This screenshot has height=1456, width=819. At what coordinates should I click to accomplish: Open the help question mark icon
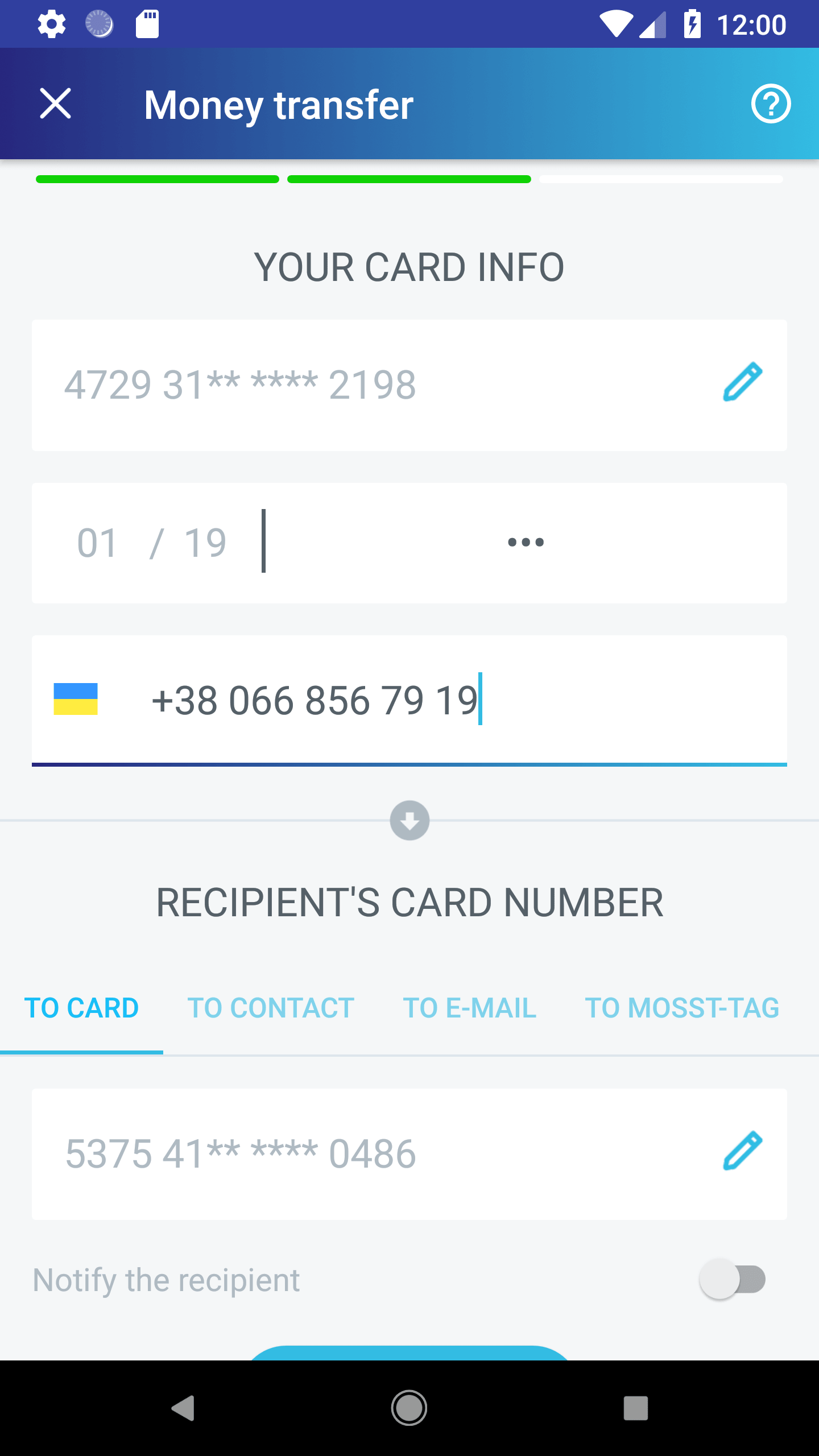771,104
